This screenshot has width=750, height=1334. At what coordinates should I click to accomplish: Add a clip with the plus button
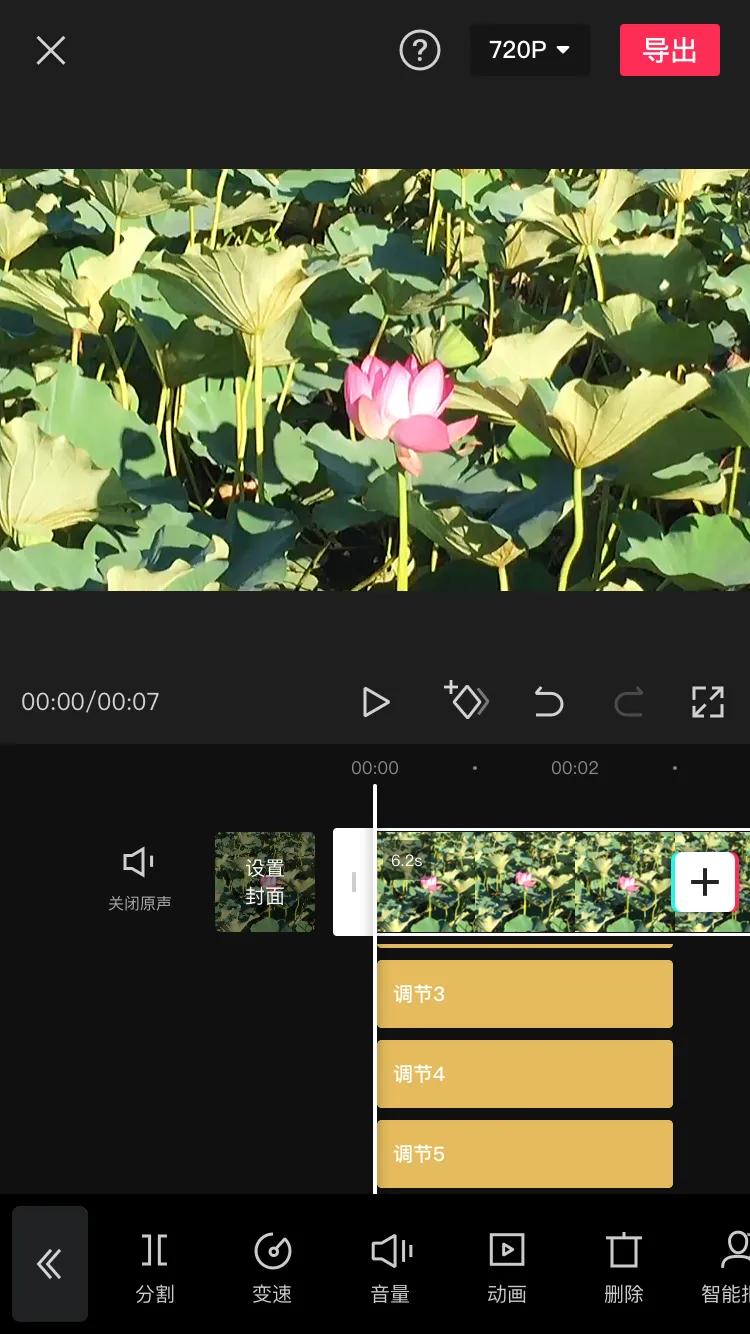click(705, 882)
